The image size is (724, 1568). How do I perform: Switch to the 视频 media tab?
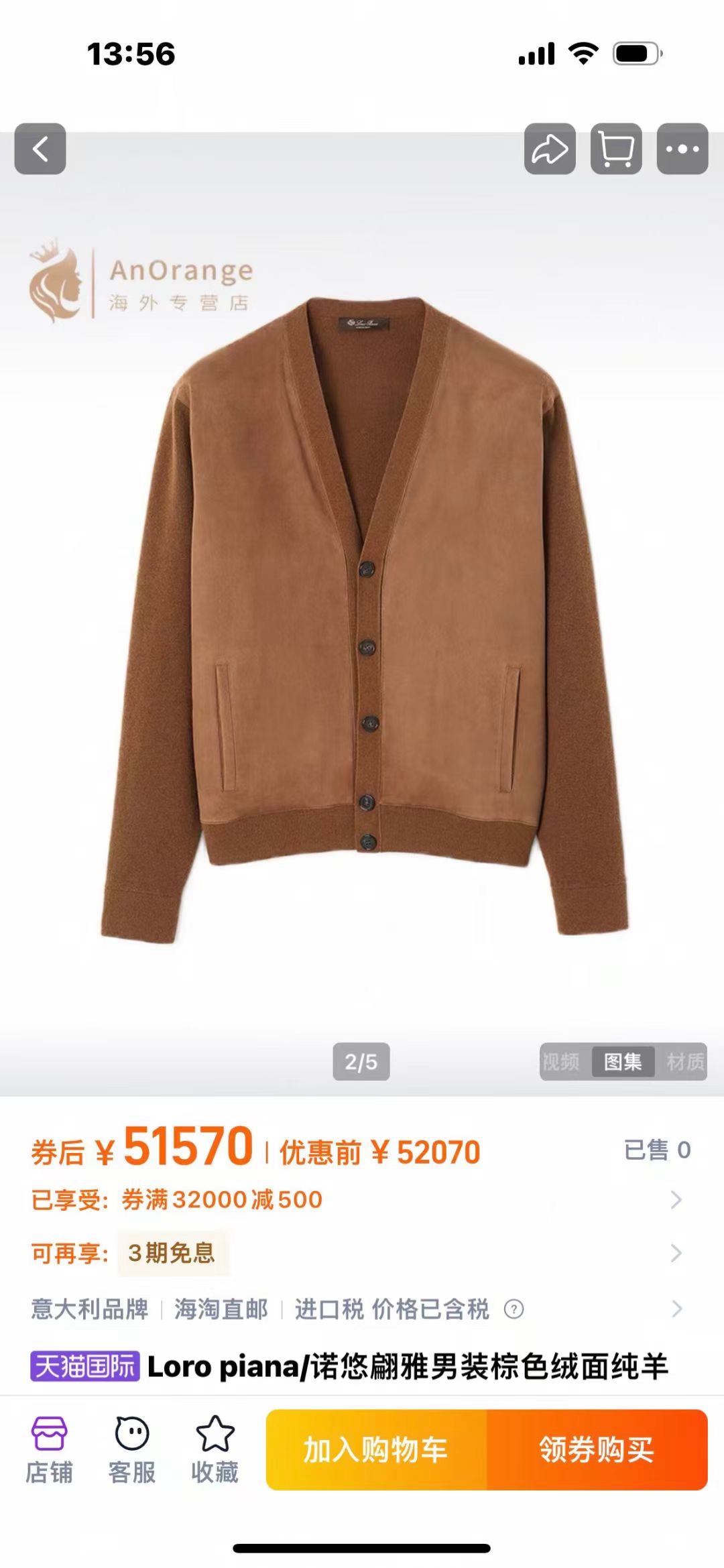(562, 1062)
